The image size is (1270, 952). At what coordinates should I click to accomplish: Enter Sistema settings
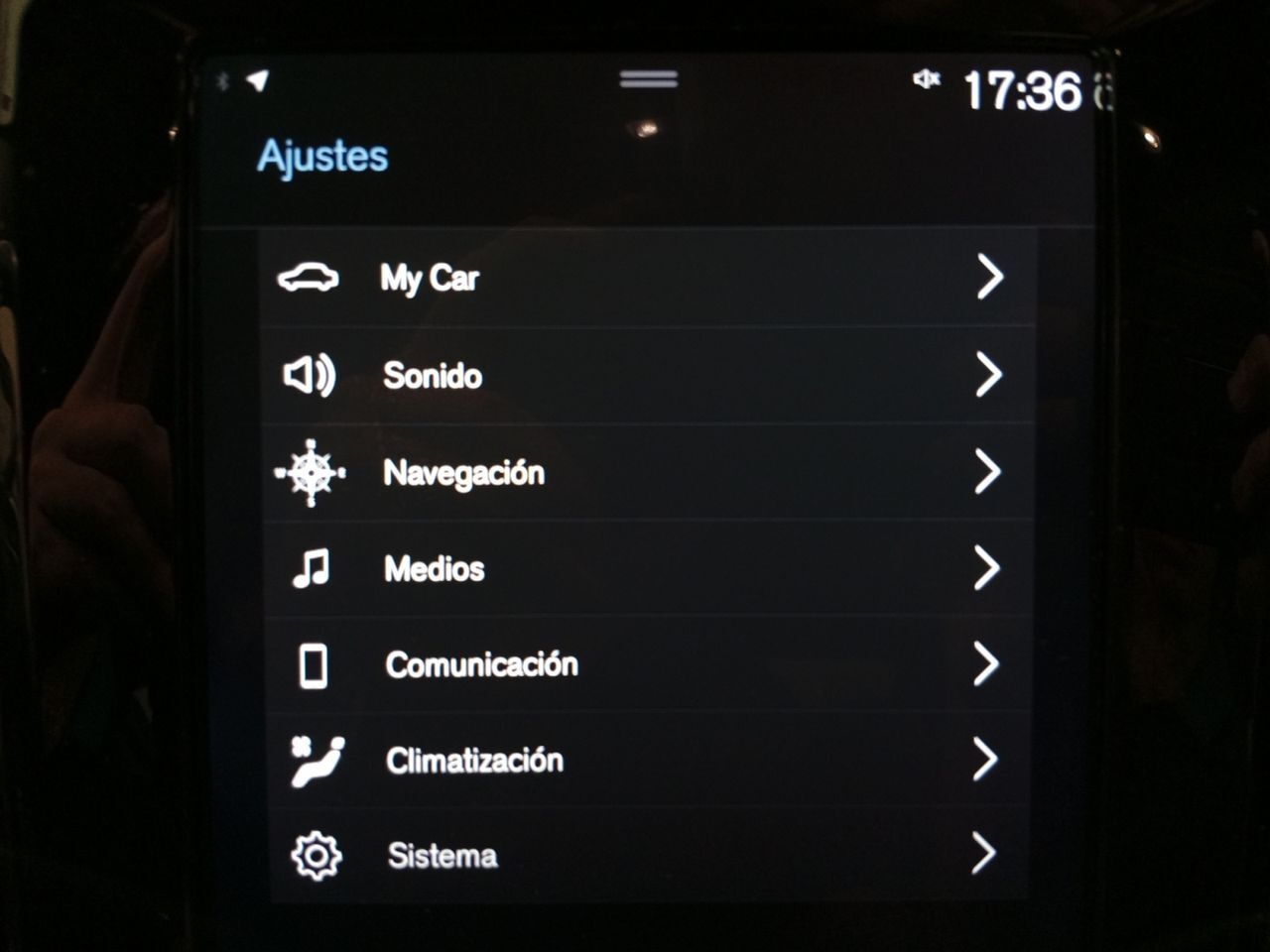pyautogui.click(x=645, y=855)
